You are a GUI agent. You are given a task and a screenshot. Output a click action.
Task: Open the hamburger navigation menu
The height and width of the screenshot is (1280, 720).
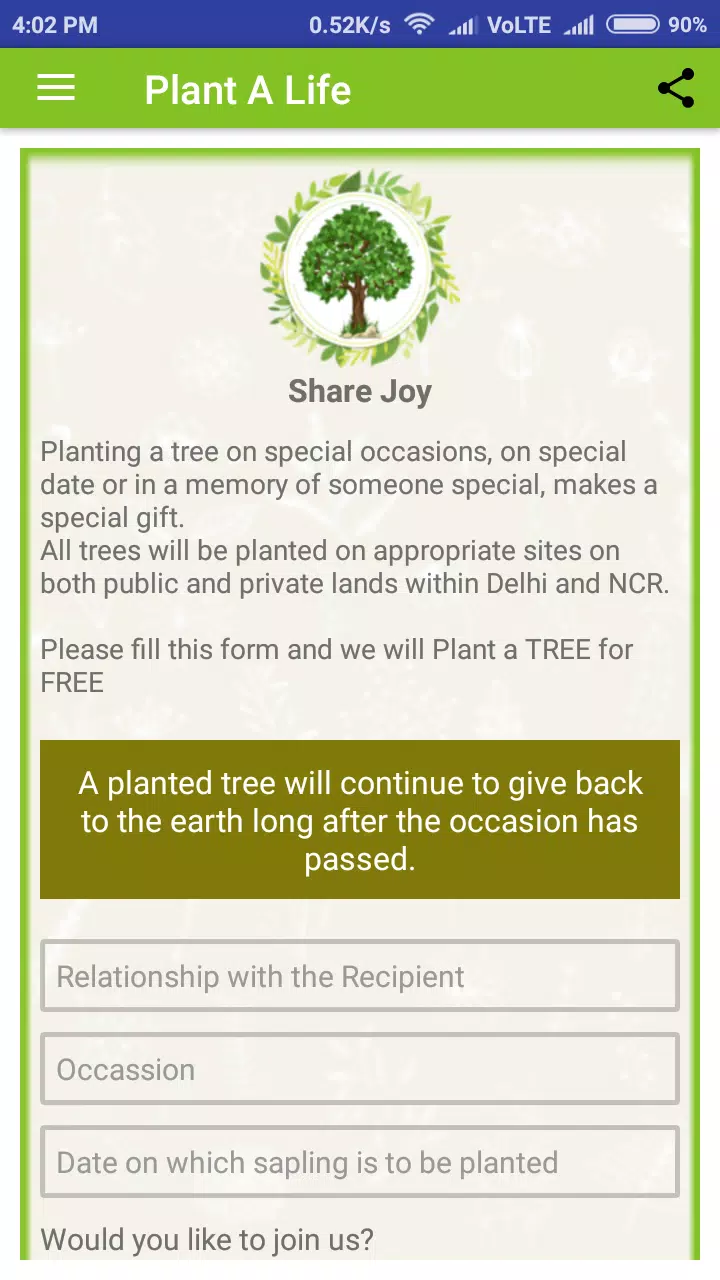(x=56, y=89)
